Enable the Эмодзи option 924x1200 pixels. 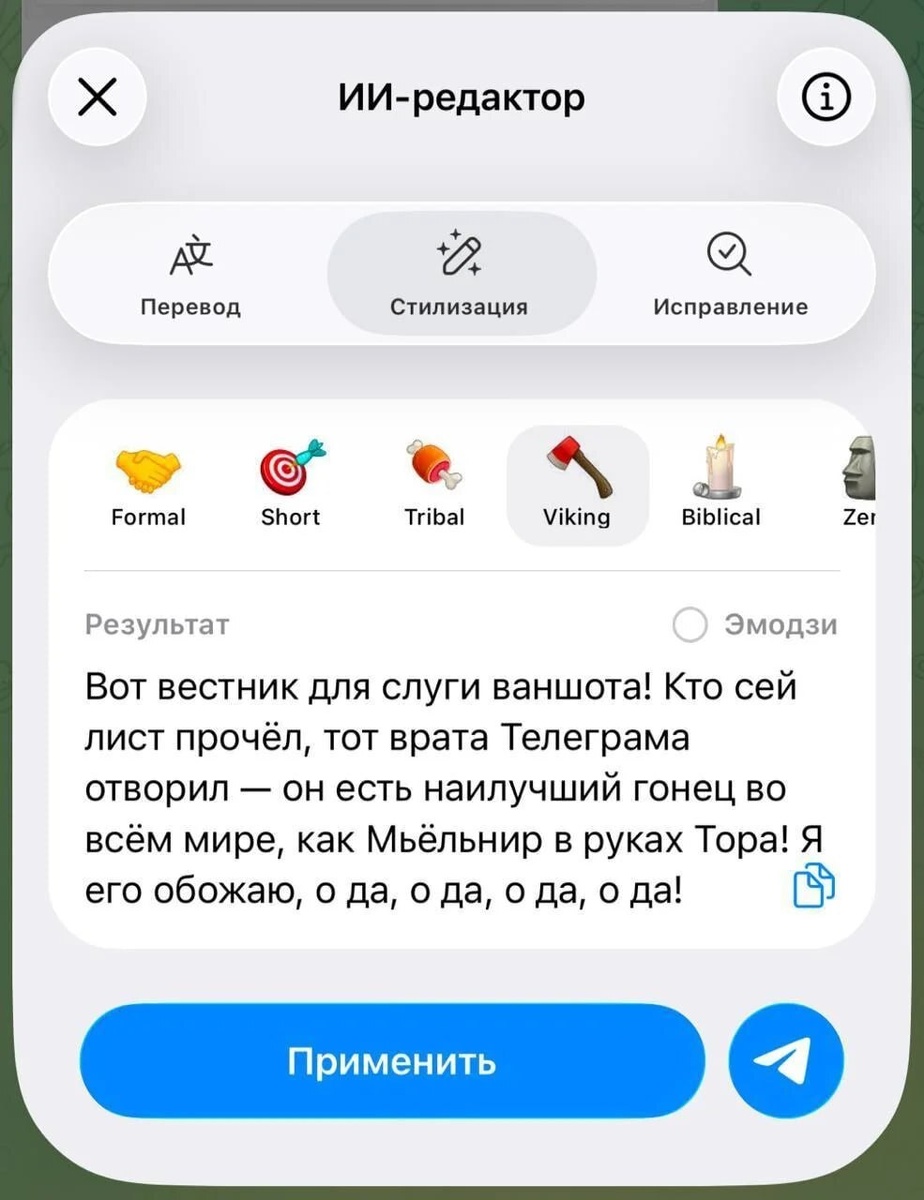coord(690,626)
